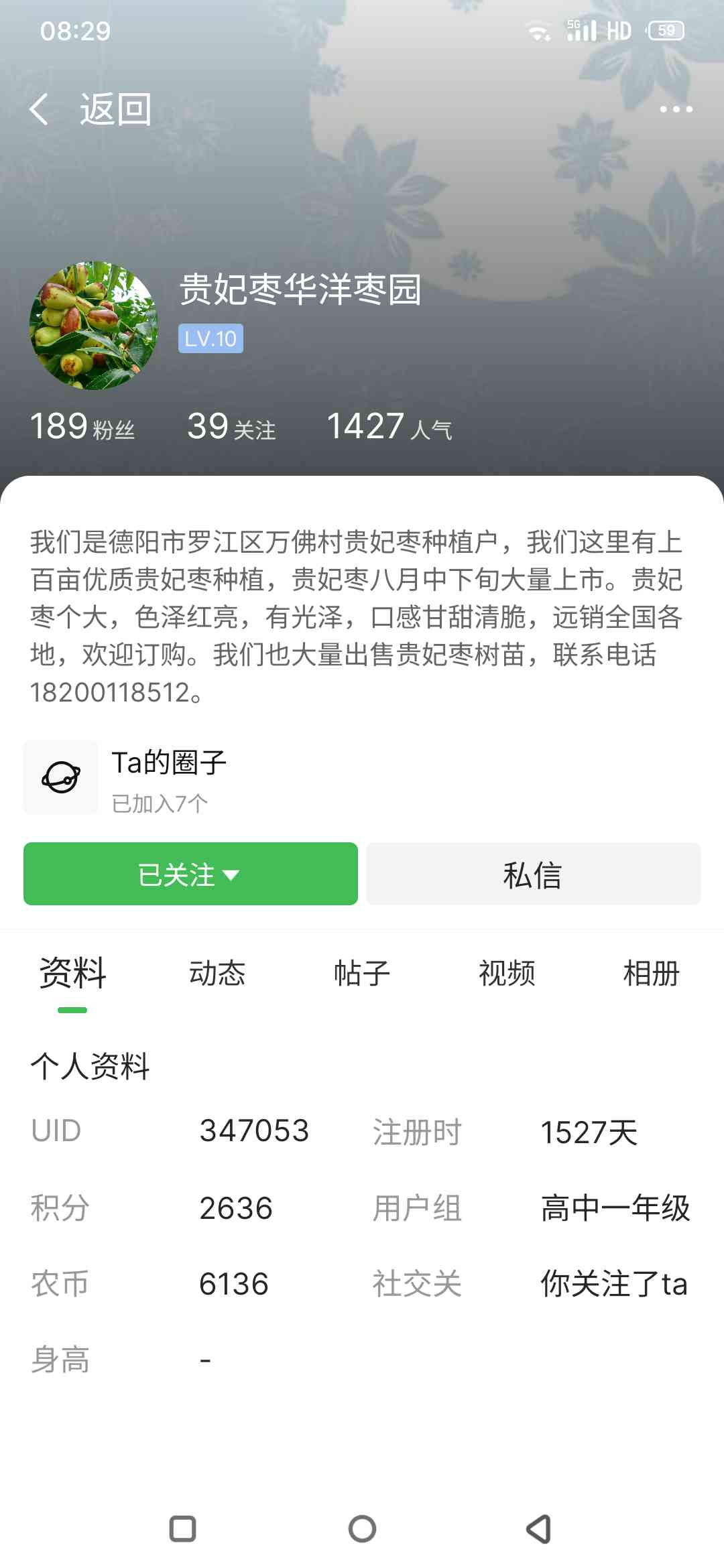Switch to the 帖子 tab
Image resolution: width=724 pixels, height=1568 pixels.
point(362,974)
